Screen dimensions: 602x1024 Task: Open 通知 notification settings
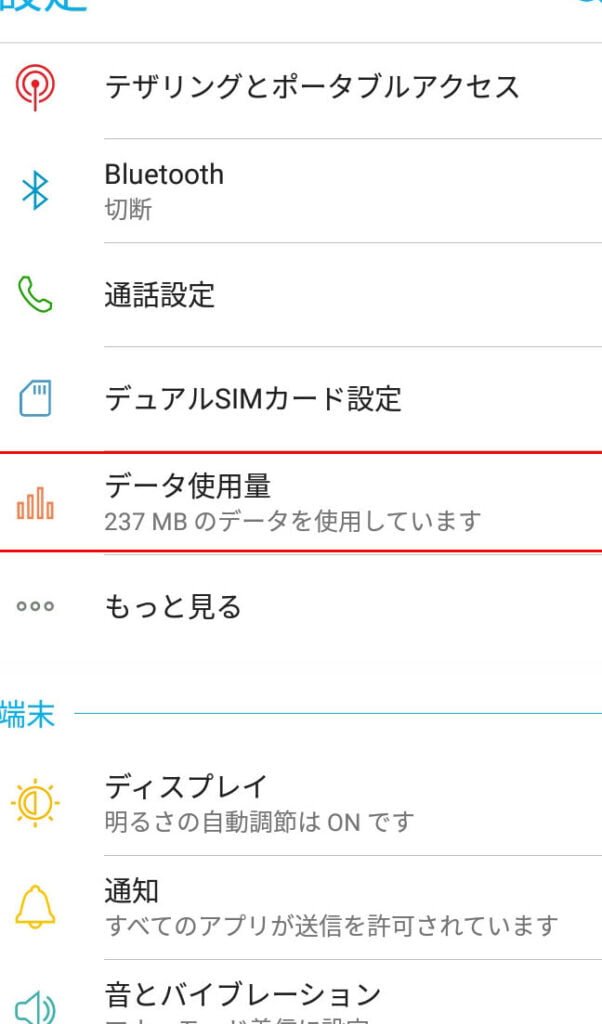coord(301,907)
